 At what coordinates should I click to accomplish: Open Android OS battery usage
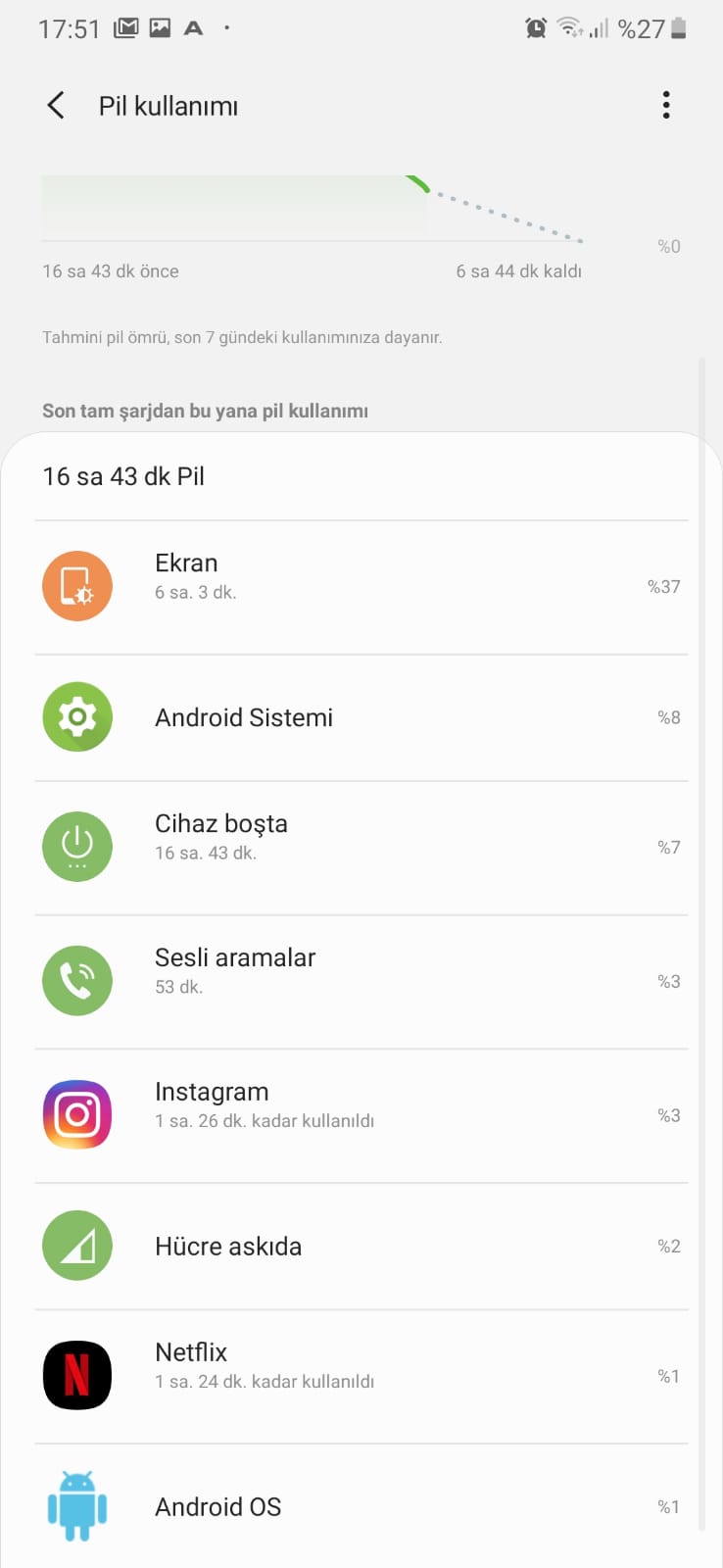[361, 1506]
